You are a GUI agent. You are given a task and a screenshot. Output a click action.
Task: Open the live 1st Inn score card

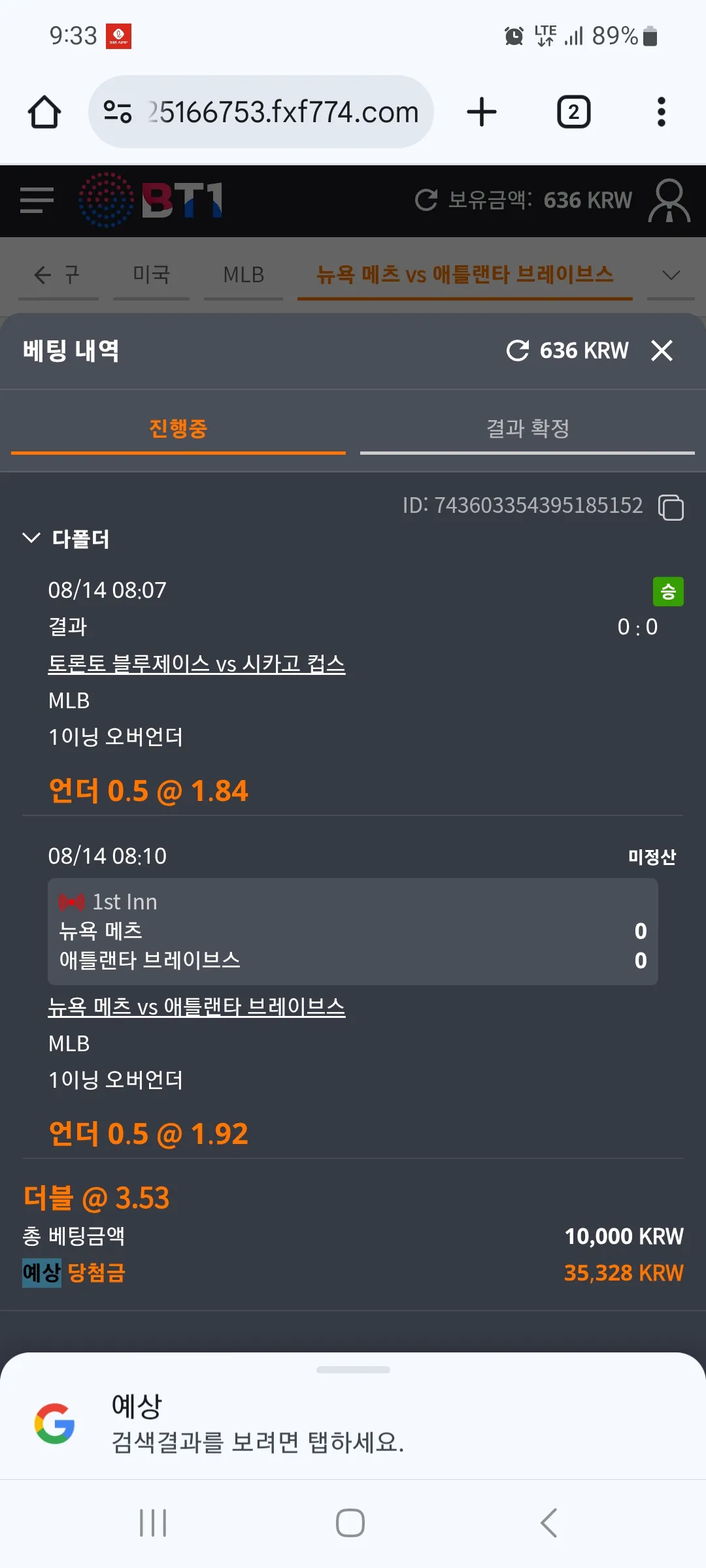tap(353, 932)
